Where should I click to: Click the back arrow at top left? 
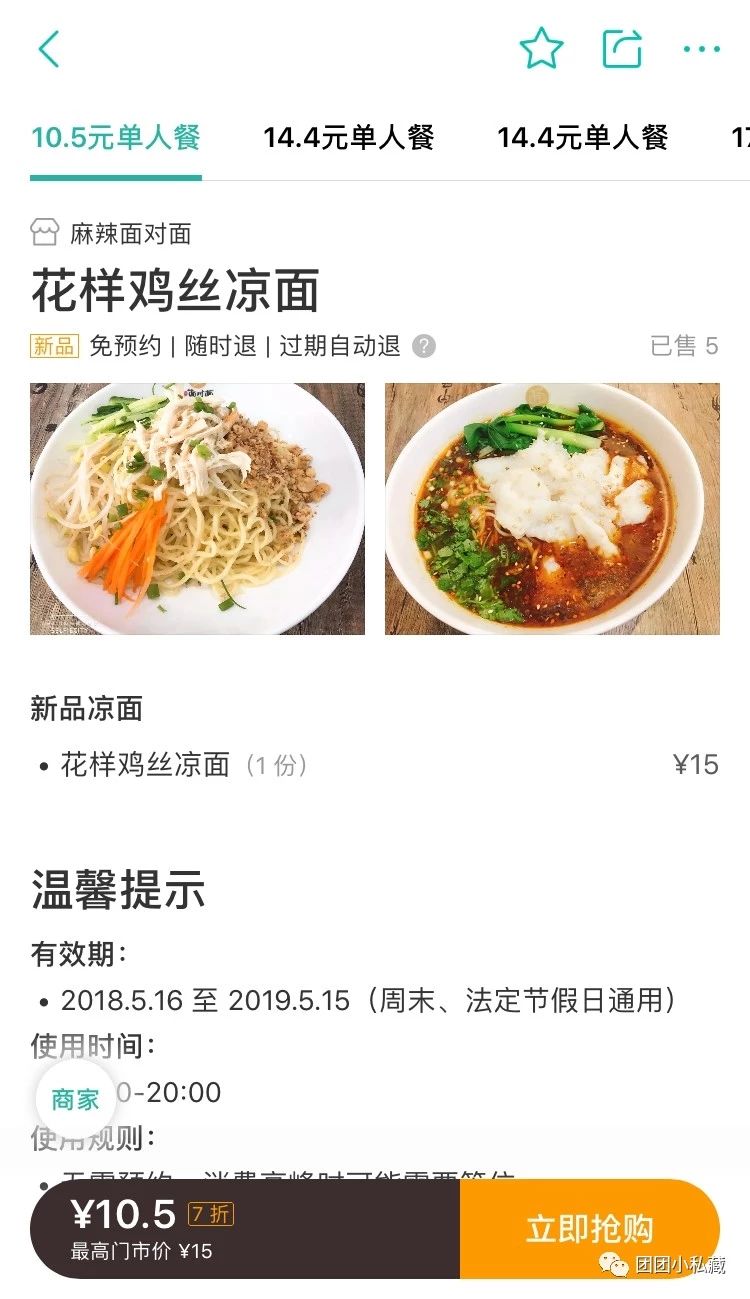click(x=48, y=48)
